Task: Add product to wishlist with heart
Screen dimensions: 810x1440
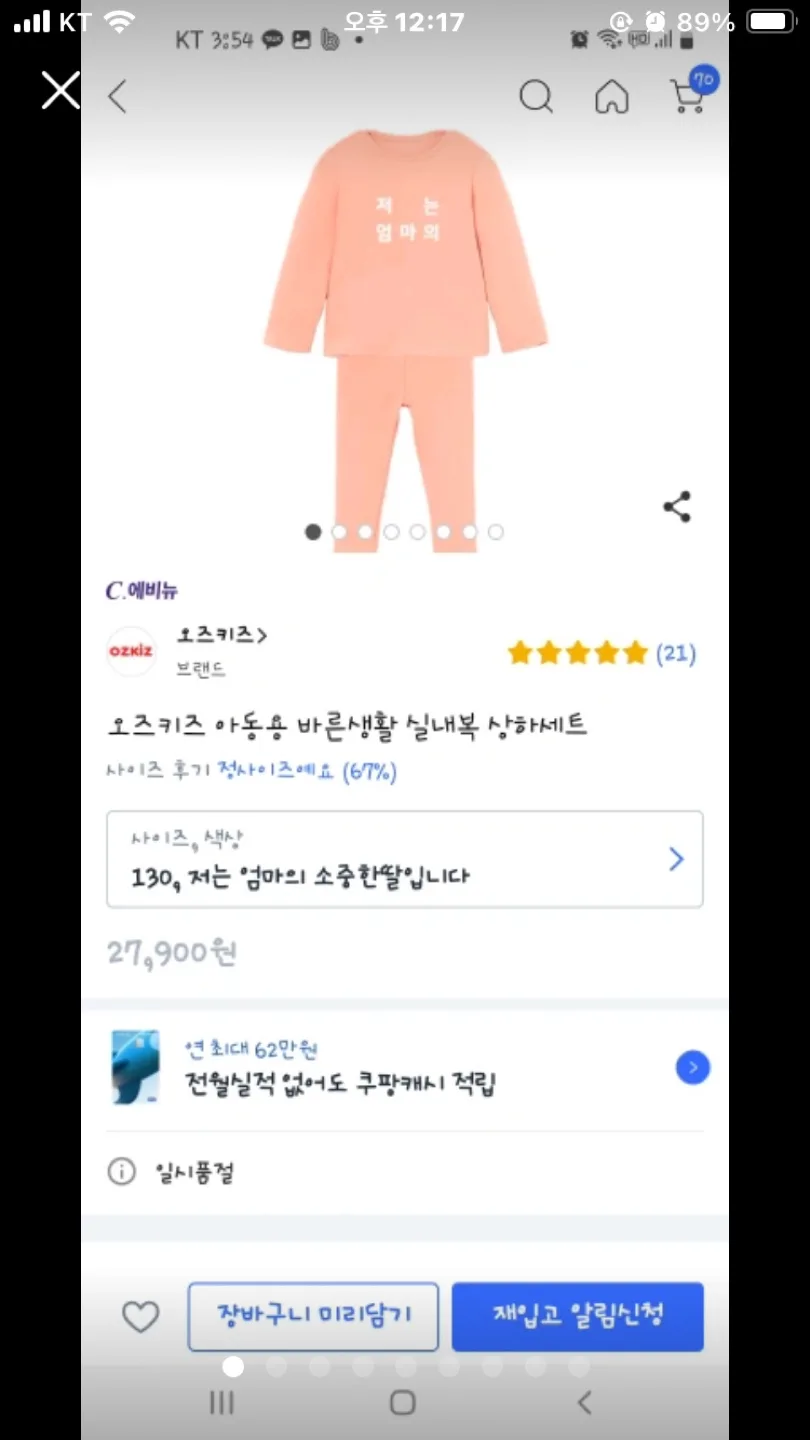Action: tap(140, 1317)
